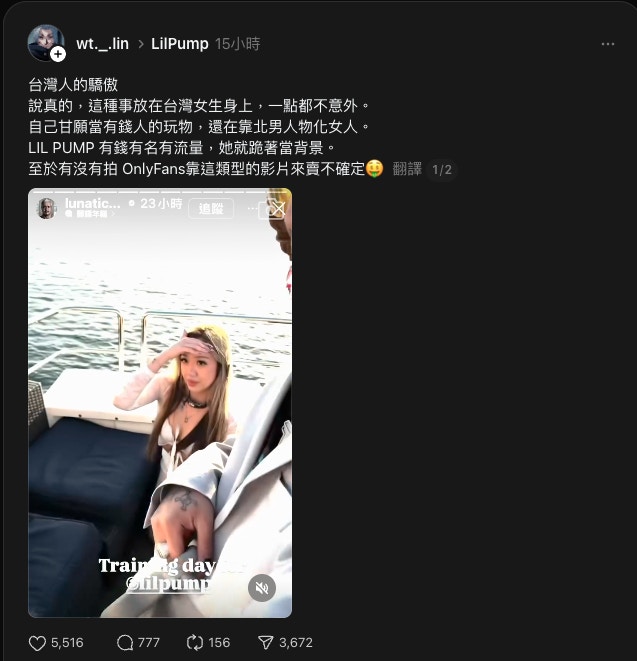
Task: Translate the post with 翻譯
Action: coord(407,169)
